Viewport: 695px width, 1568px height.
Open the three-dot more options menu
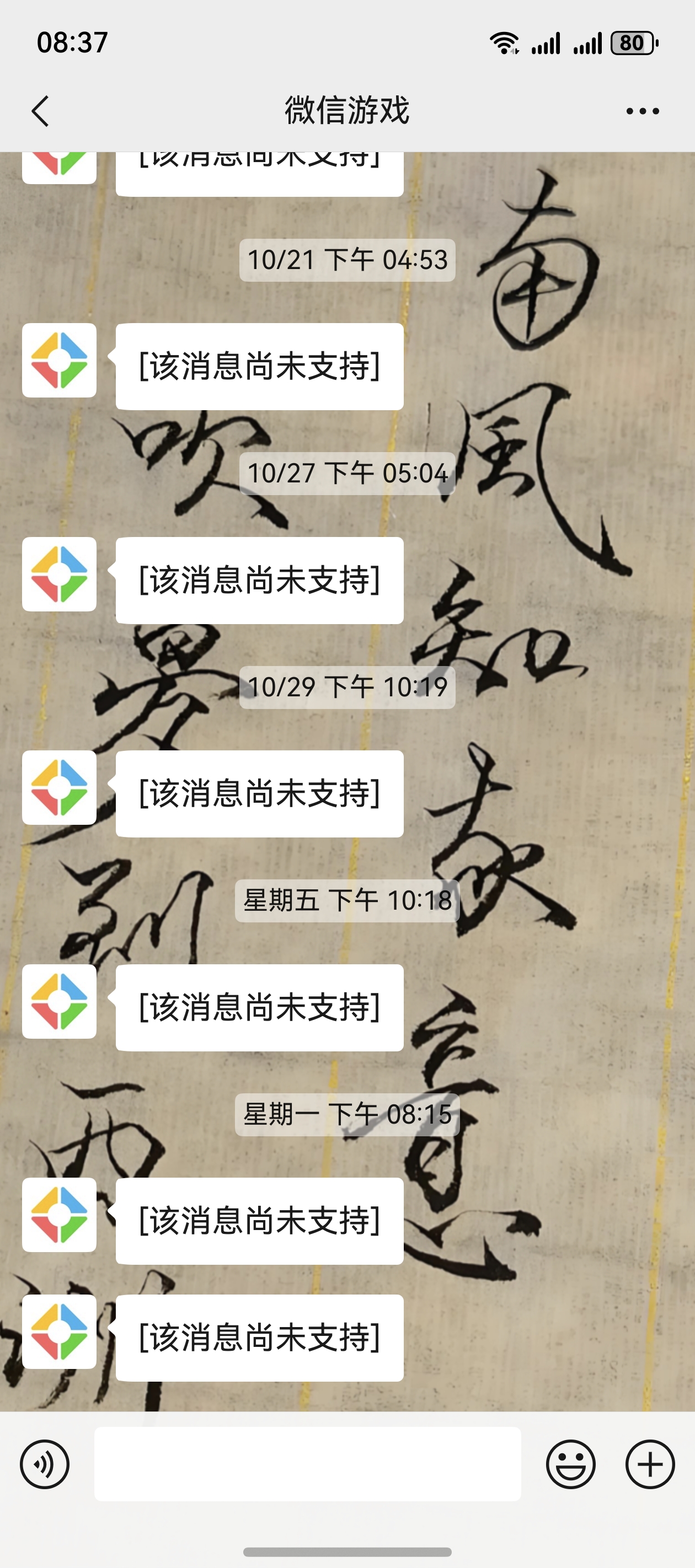click(x=643, y=111)
